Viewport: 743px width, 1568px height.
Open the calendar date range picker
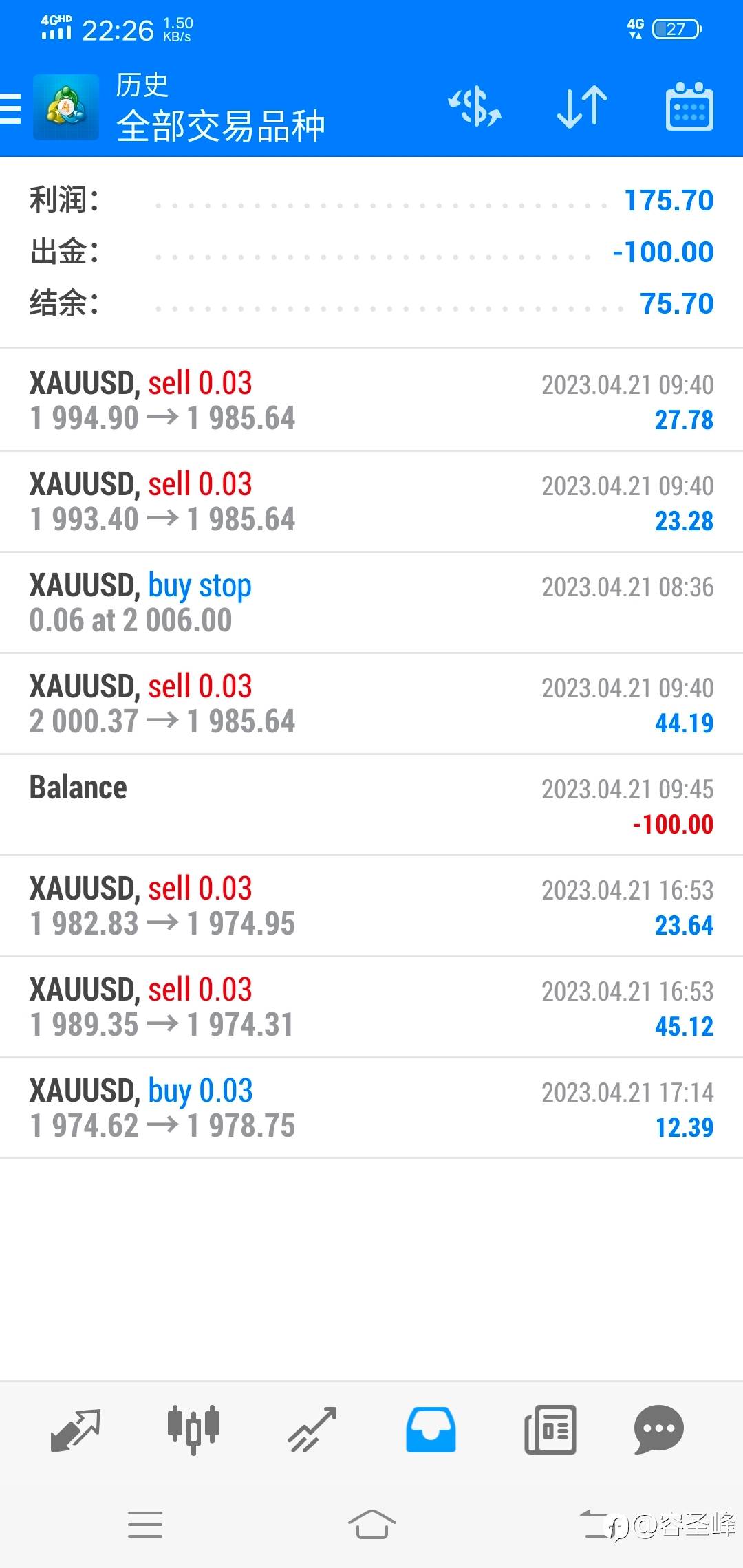pyautogui.click(x=689, y=107)
